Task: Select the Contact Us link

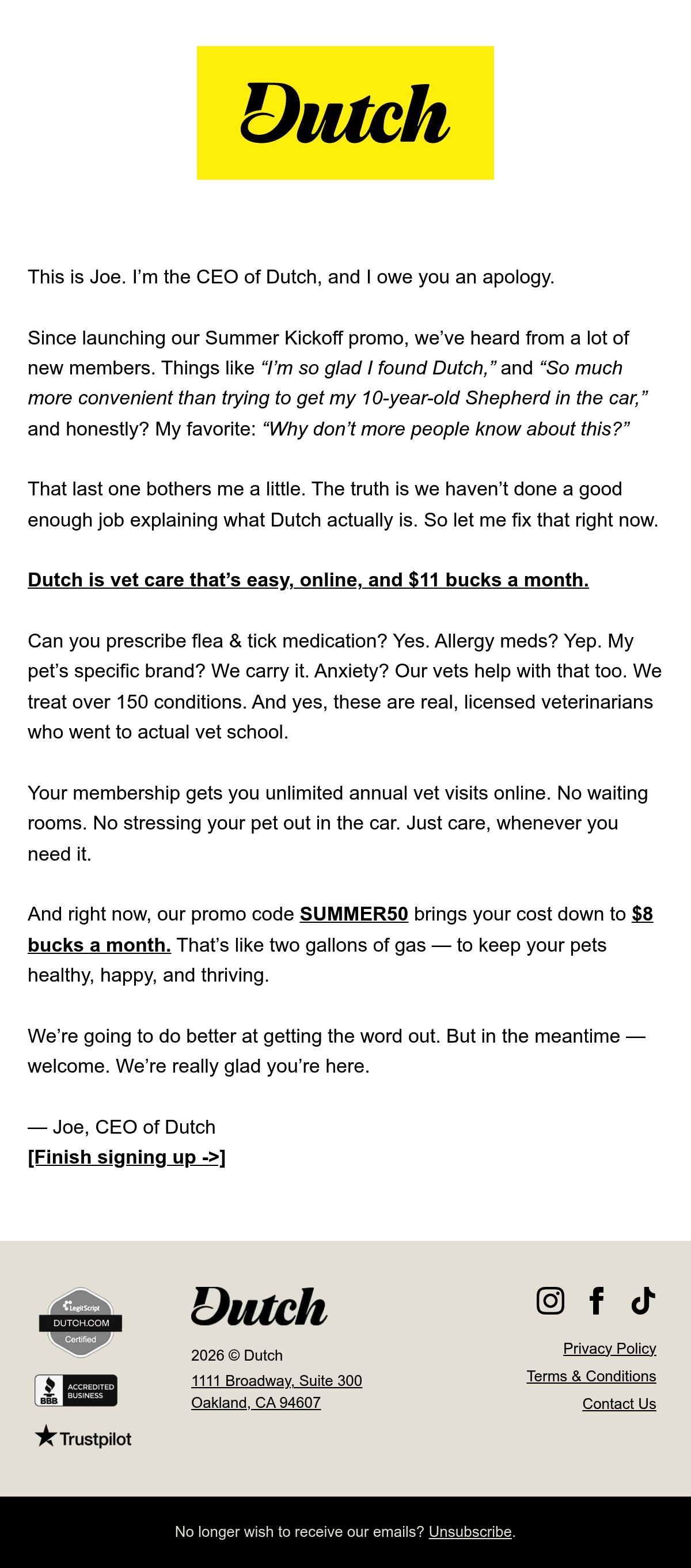Action: 619,1404
